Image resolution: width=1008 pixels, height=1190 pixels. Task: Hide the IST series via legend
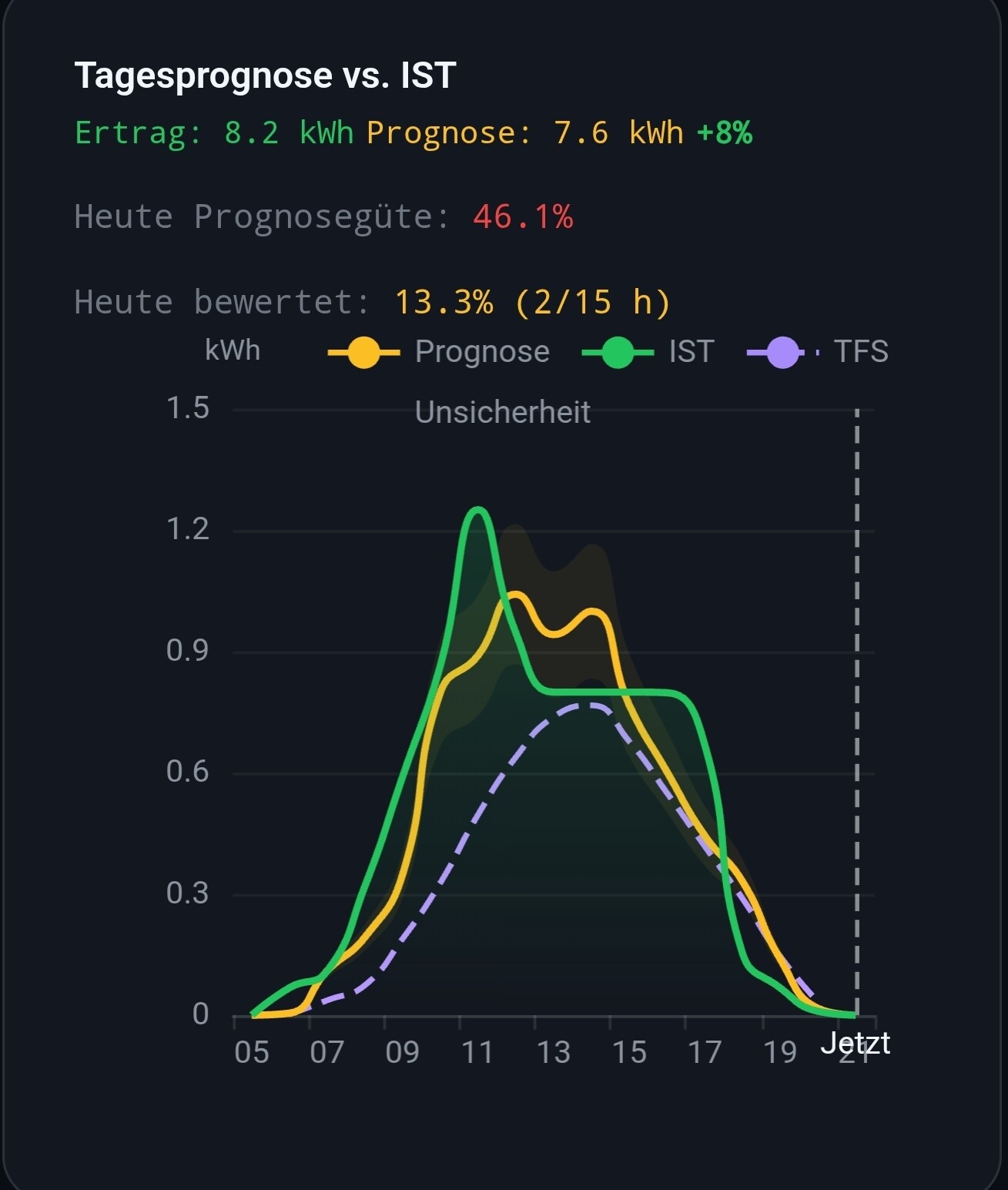648,352
